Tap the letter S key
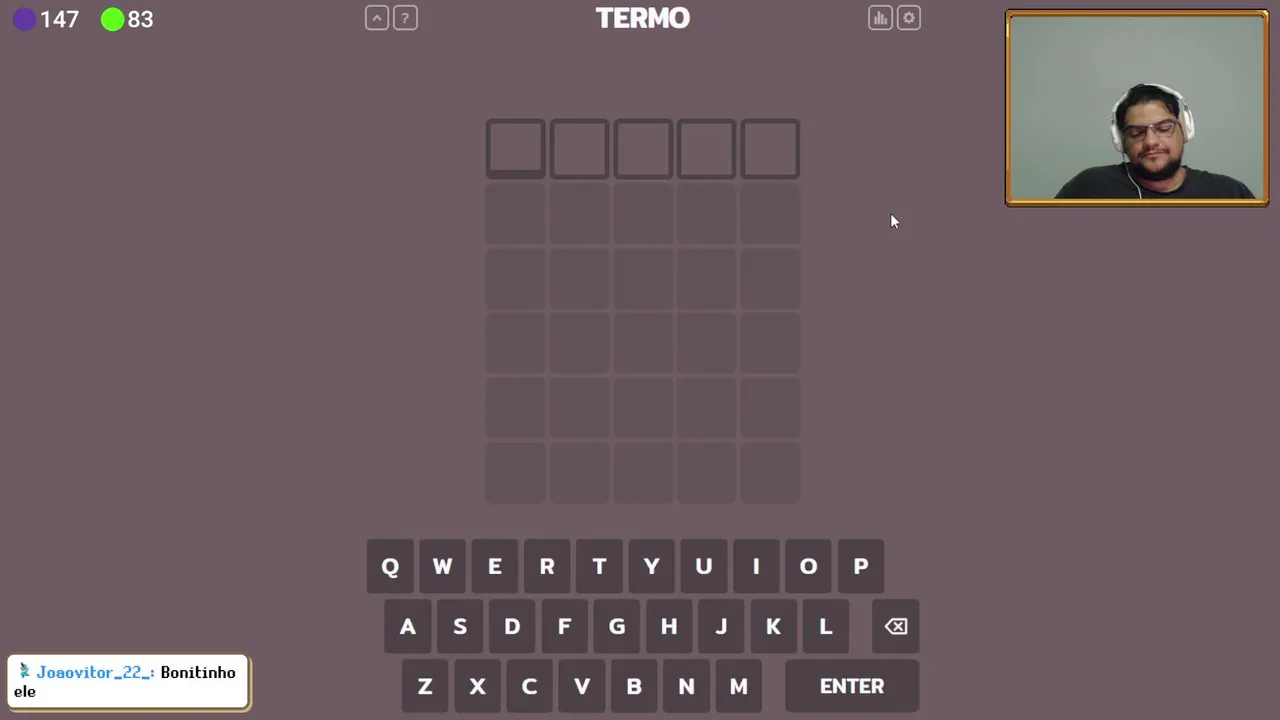1280x720 pixels. [x=460, y=627]
